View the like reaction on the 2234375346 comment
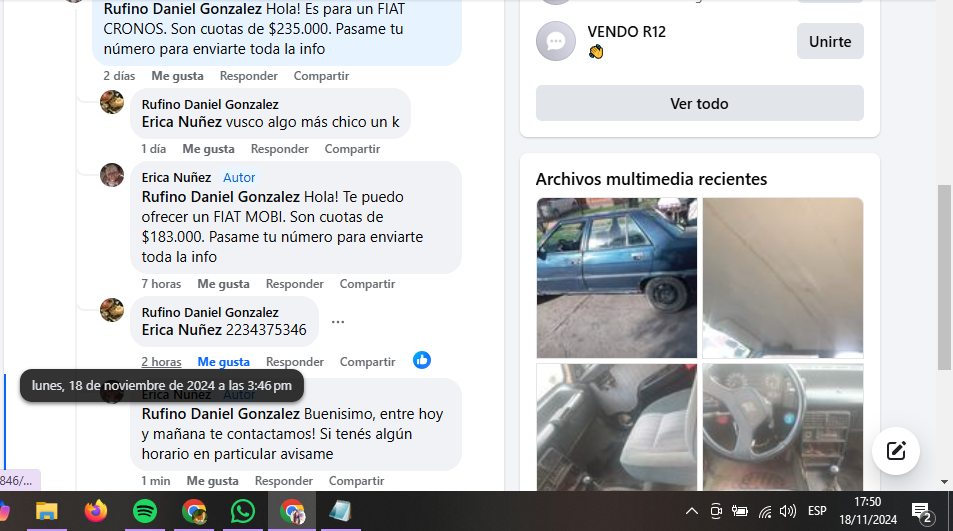 [422, 360]
